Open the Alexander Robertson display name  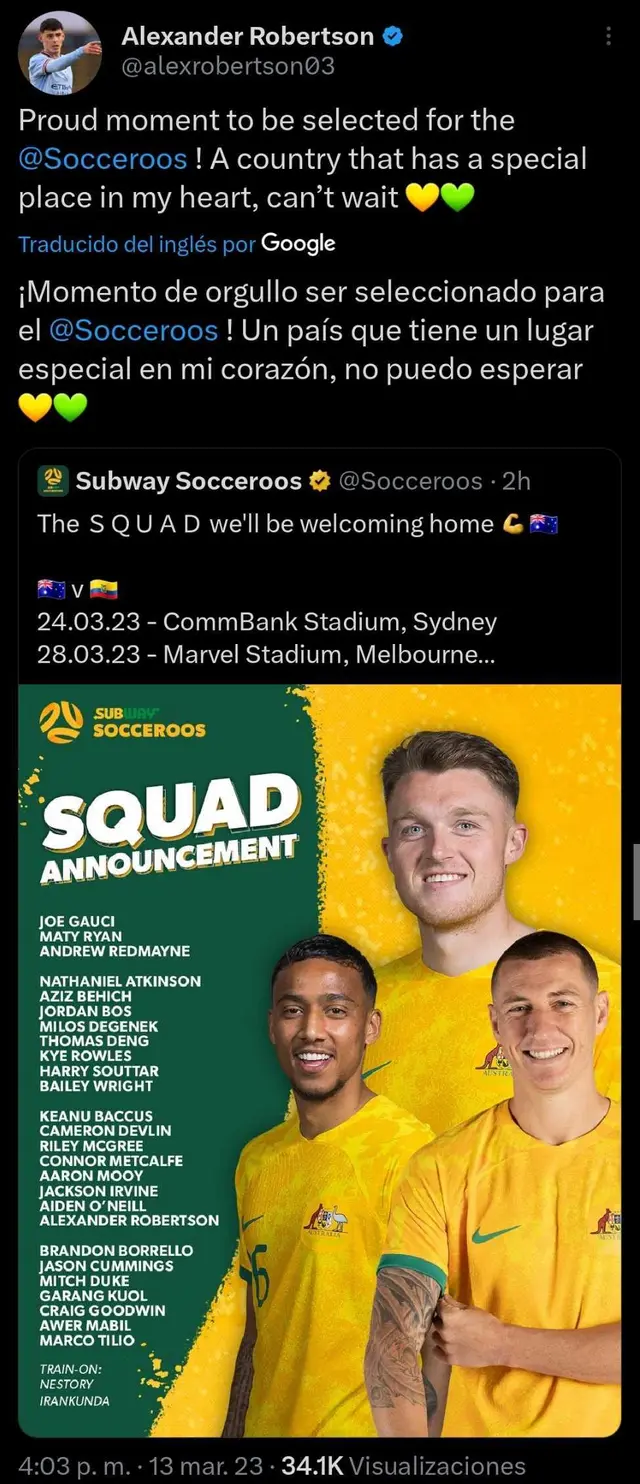[x=247, y=37]
